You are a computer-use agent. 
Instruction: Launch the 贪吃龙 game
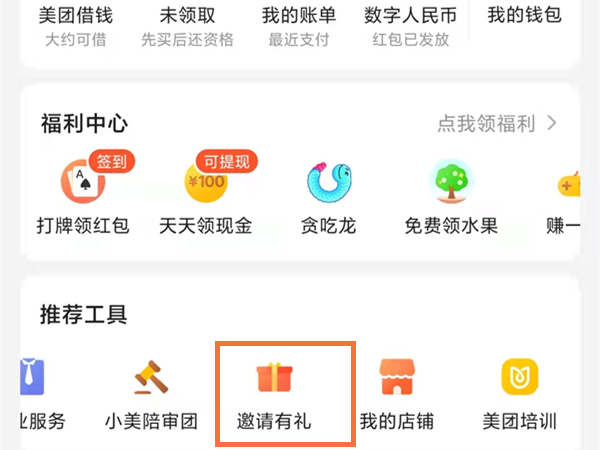(x=329, y=195)
